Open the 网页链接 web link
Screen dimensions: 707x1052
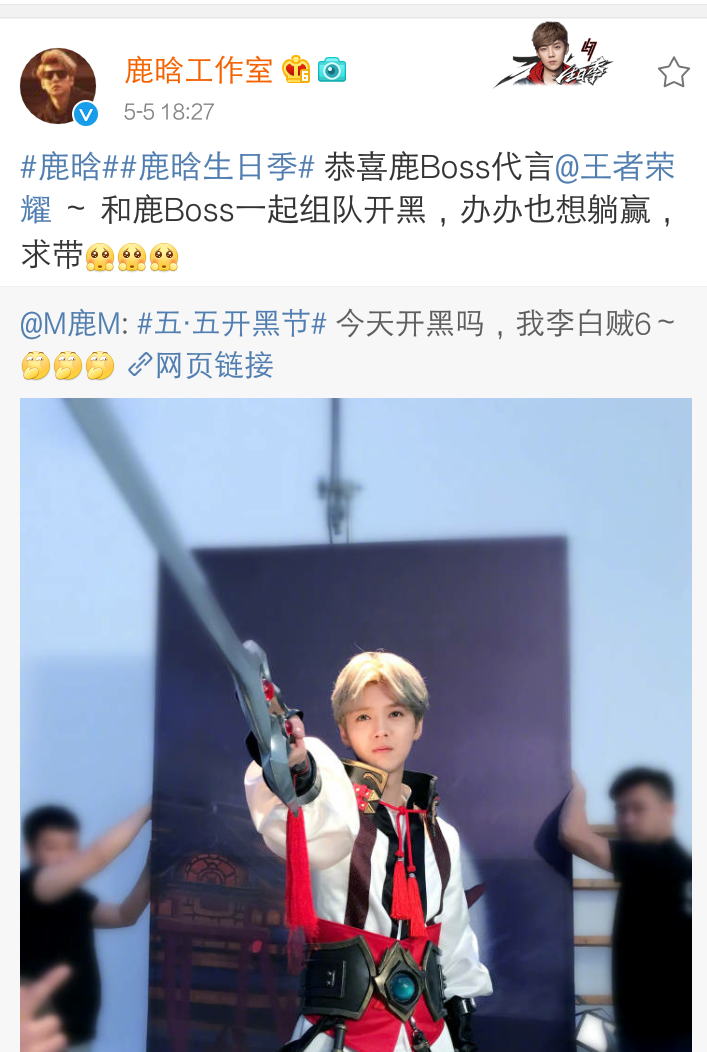coord(201,366)
